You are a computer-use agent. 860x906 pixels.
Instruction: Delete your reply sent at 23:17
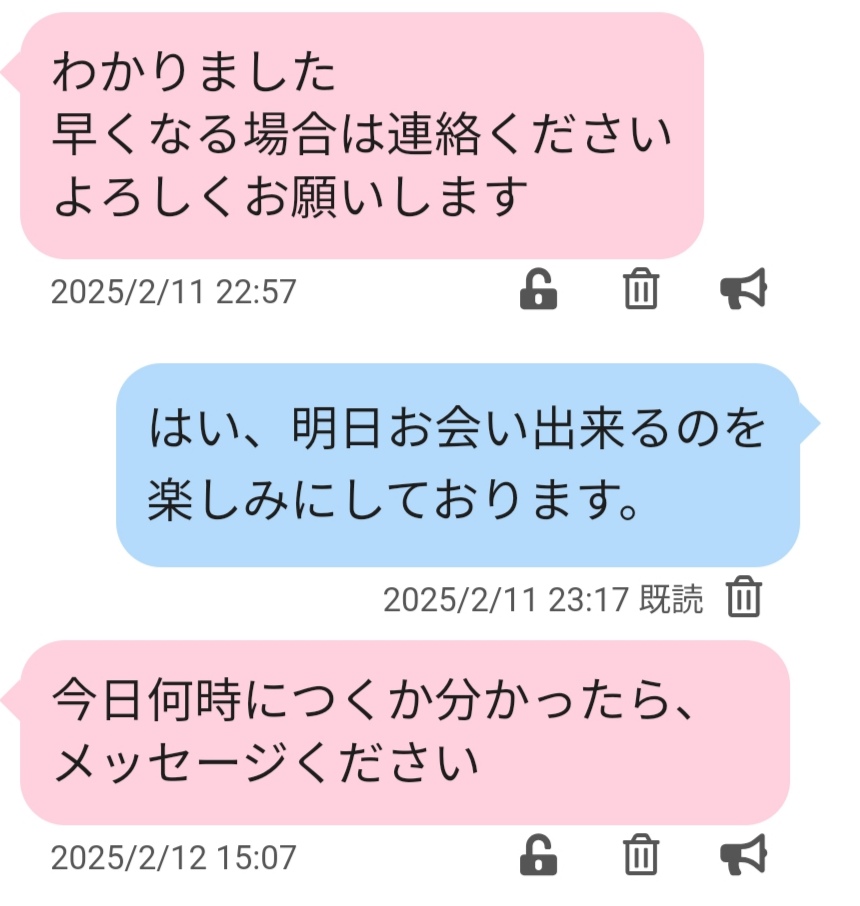click(744, 597)
